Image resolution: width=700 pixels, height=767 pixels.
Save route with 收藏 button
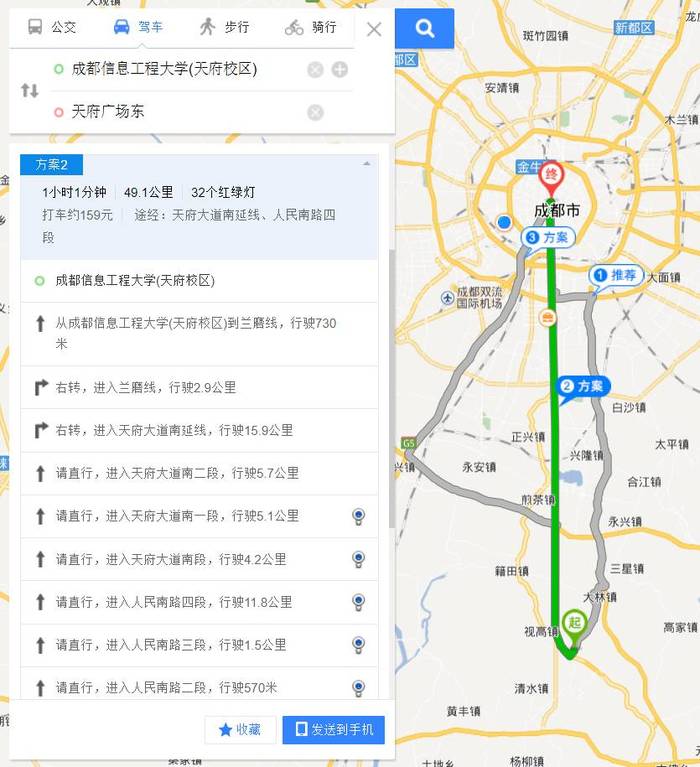[240, 730]
